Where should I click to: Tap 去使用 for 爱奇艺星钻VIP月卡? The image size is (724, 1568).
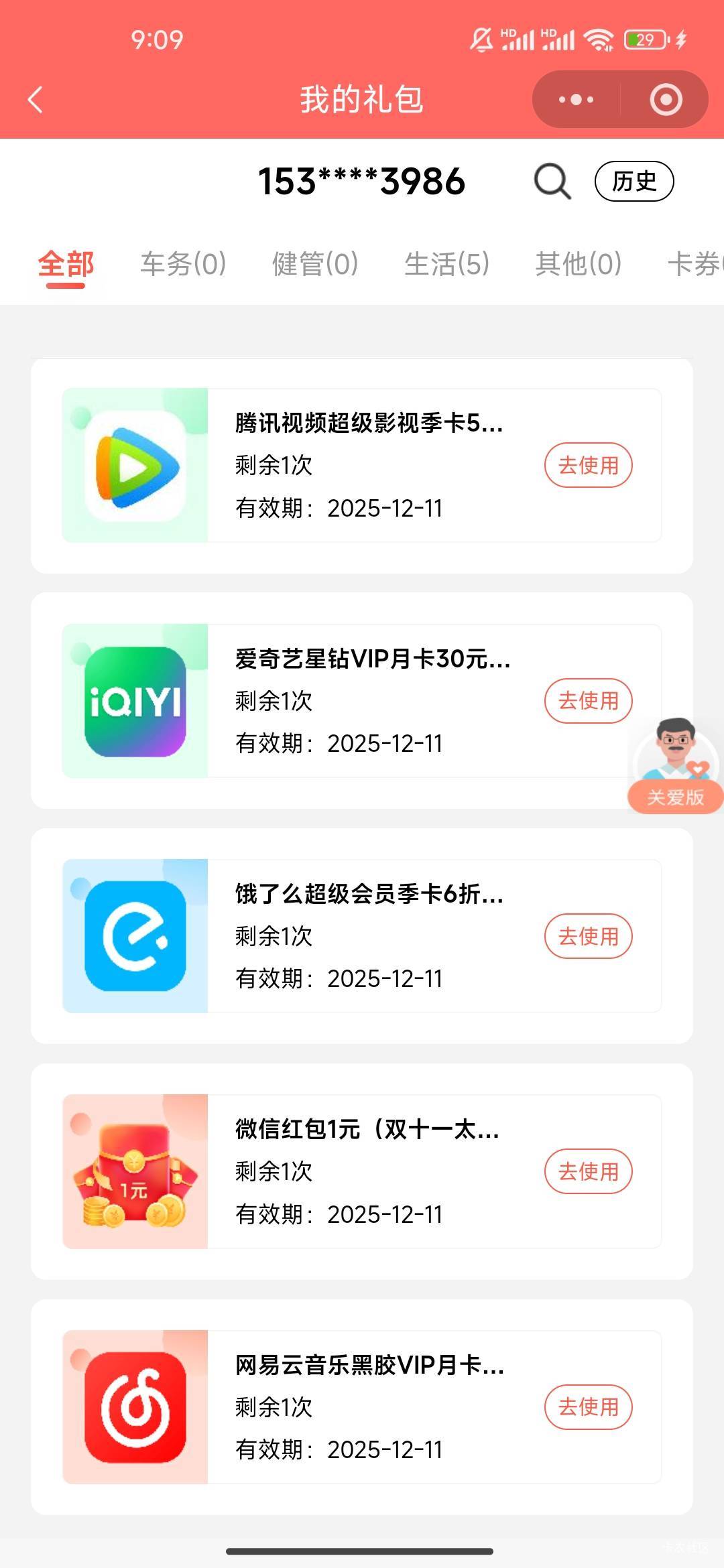tap(588, 701)
